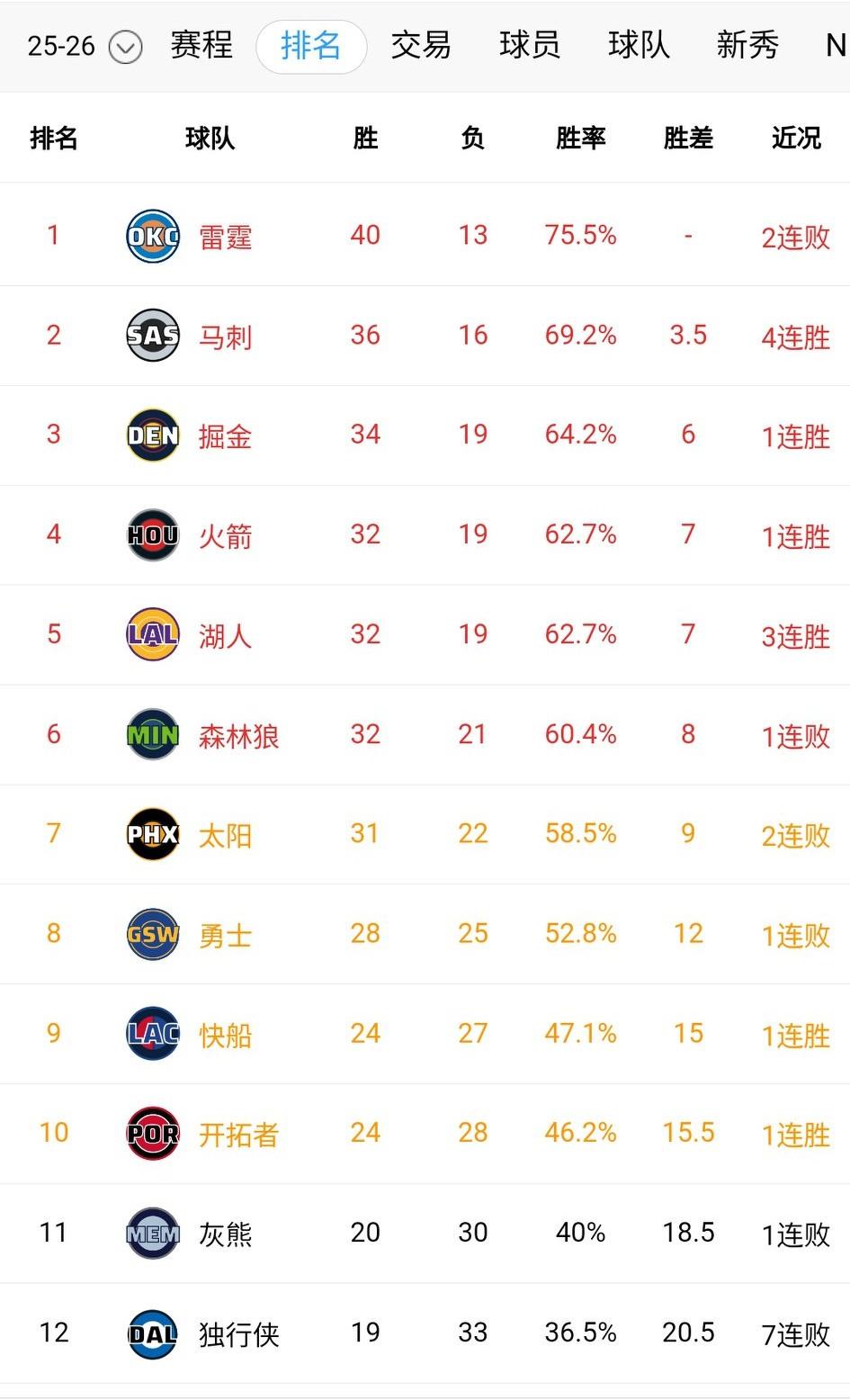Open the 交易 trades tab
Image resolution: width=850 pixels, height=1400 pixels.
click(419, 47)
